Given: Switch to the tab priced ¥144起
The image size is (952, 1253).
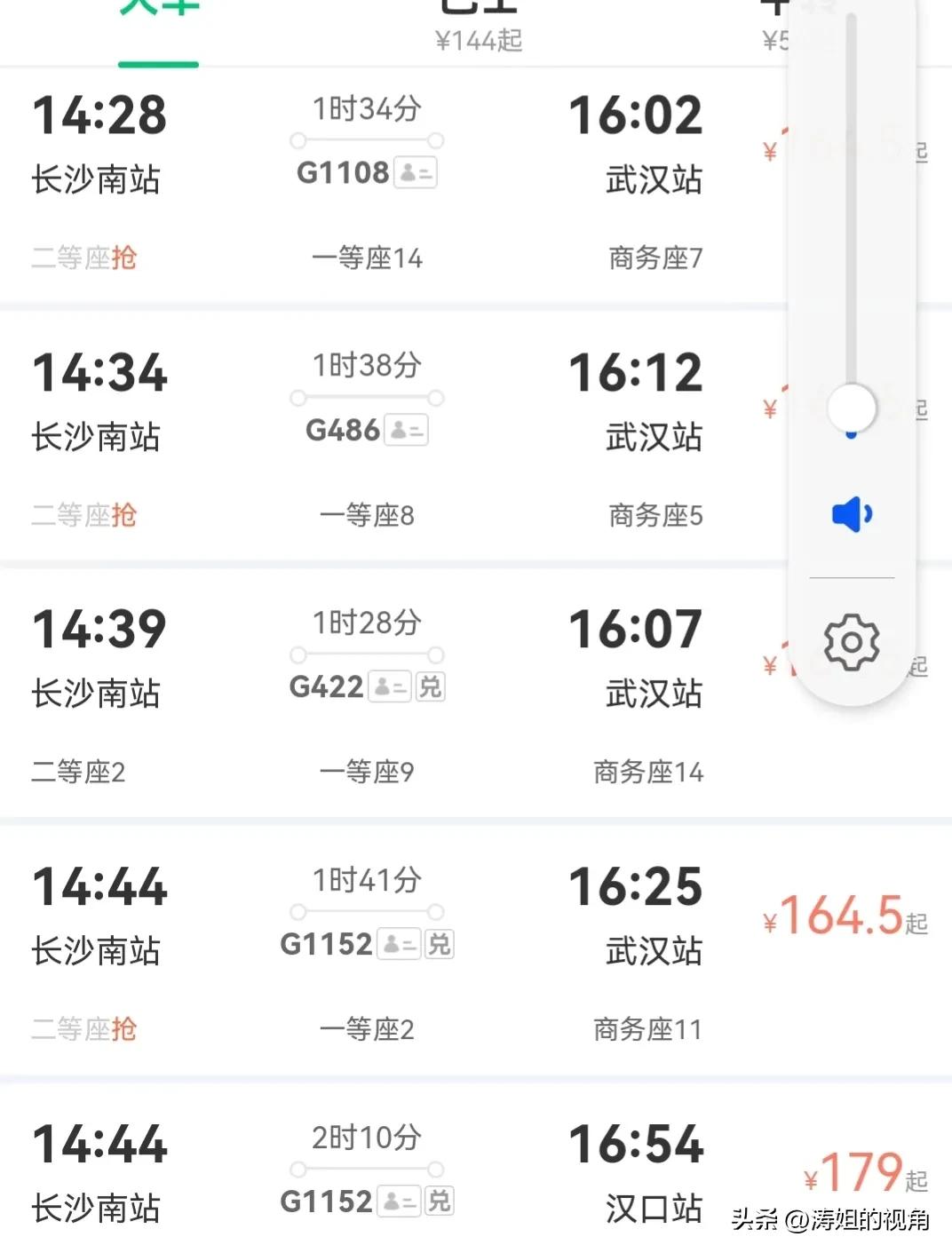Looking at the screenshot, I should tap(479, 27).
